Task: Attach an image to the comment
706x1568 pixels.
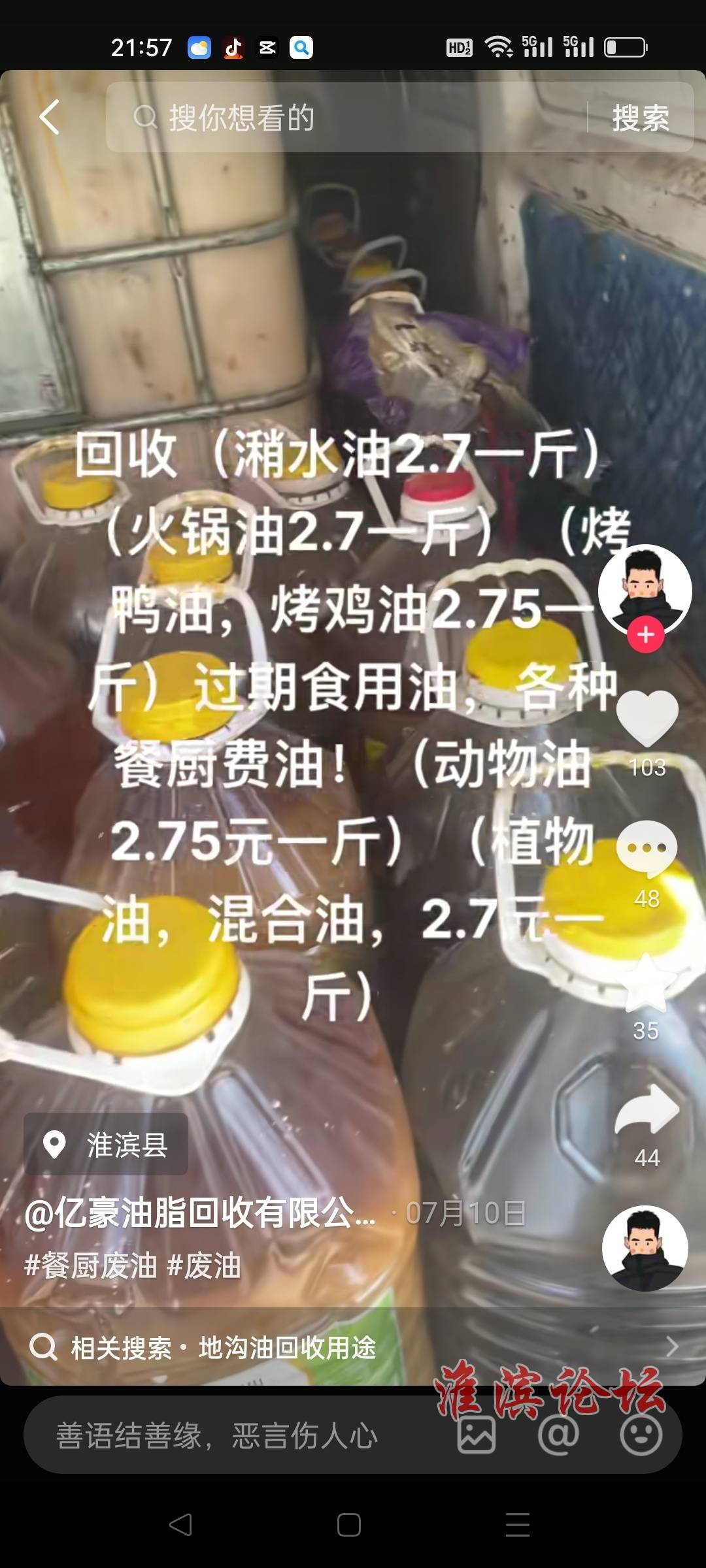Action: point(476,1436)
